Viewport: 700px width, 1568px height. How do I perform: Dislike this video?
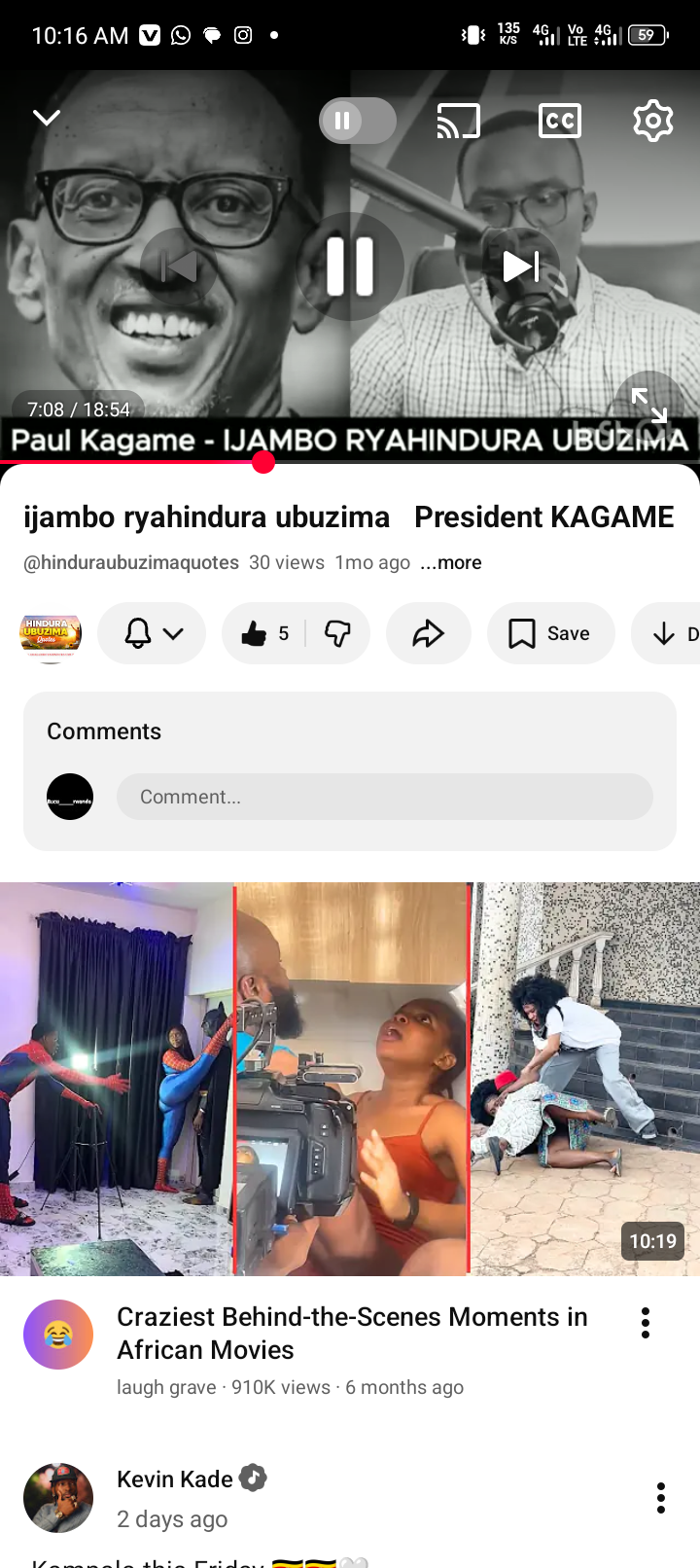pyautogui.click(x=337, y=634)
